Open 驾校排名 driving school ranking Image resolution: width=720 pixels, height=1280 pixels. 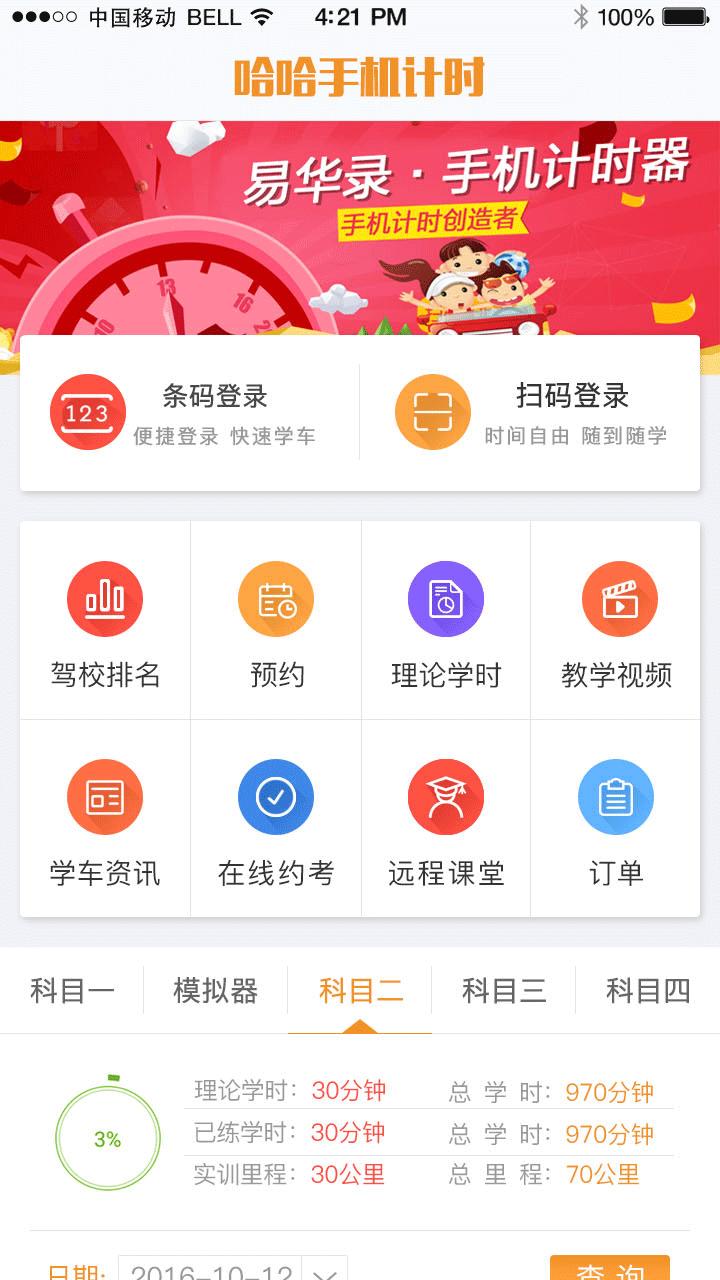coord(105,622)
